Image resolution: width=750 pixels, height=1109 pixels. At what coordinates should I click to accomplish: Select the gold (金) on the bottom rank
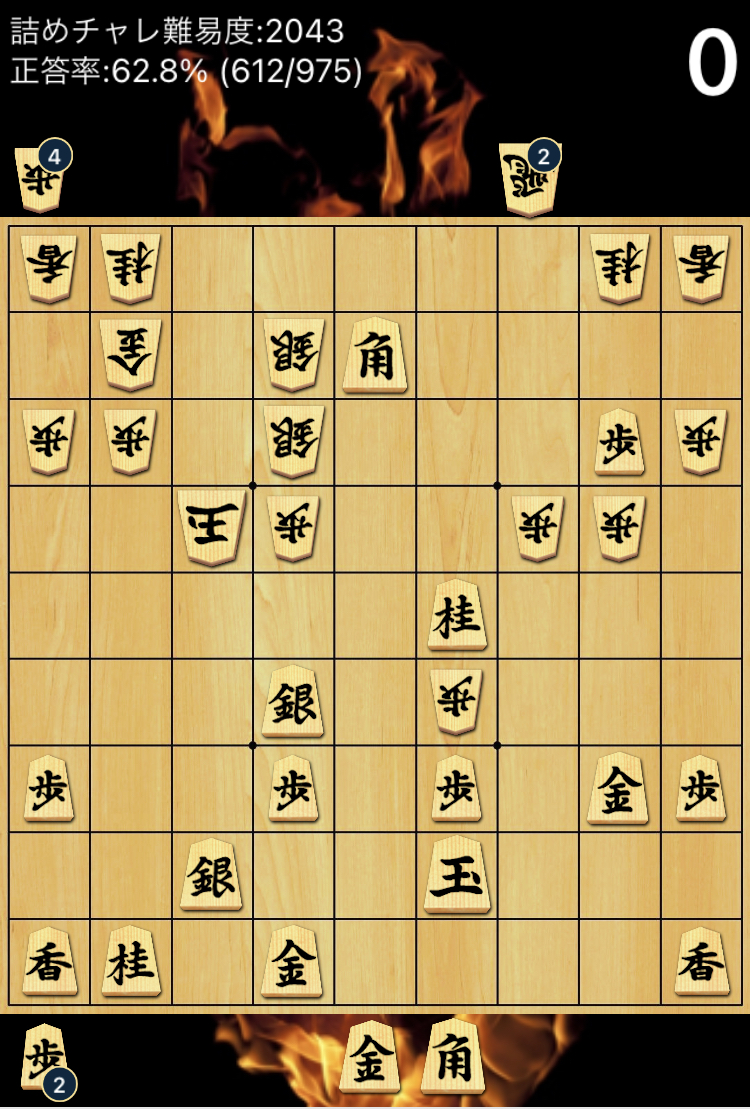(293, 961)
